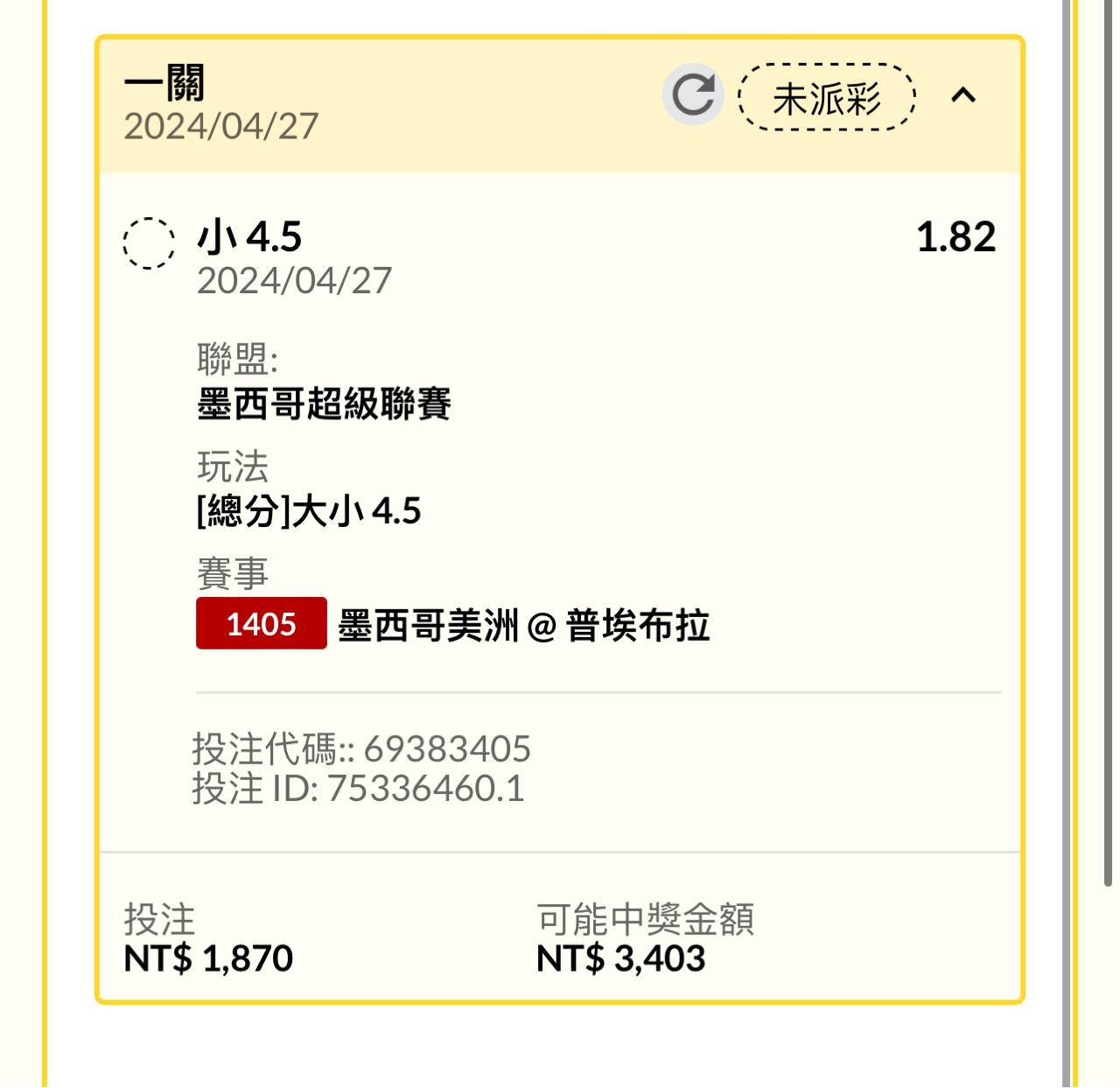This screenshot has height=1088, width=1120.
Task: Refresh the bet slip status
Action: point(693,95)
